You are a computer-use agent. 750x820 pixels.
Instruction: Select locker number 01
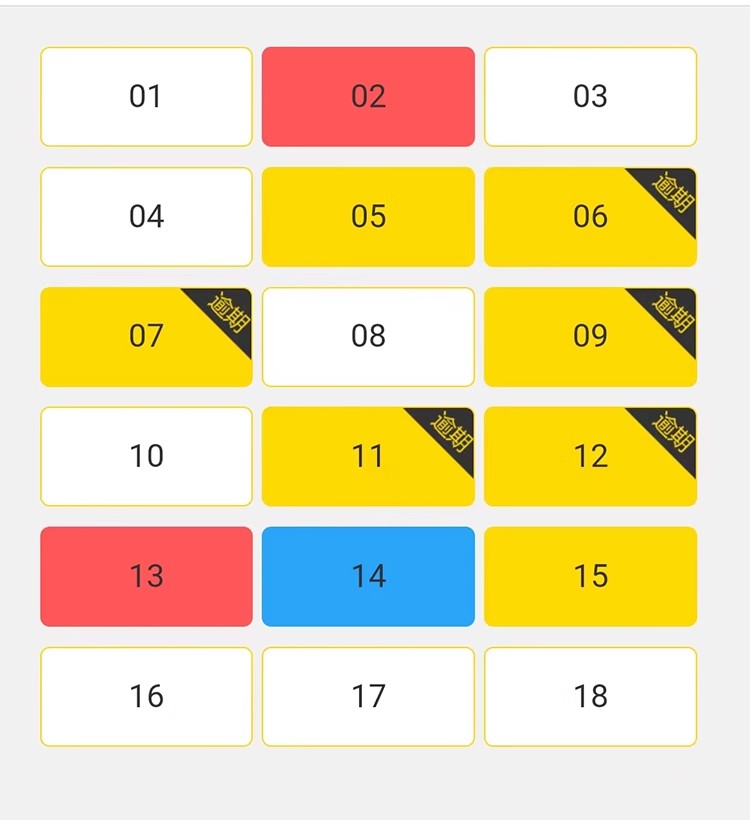[146, 97]
